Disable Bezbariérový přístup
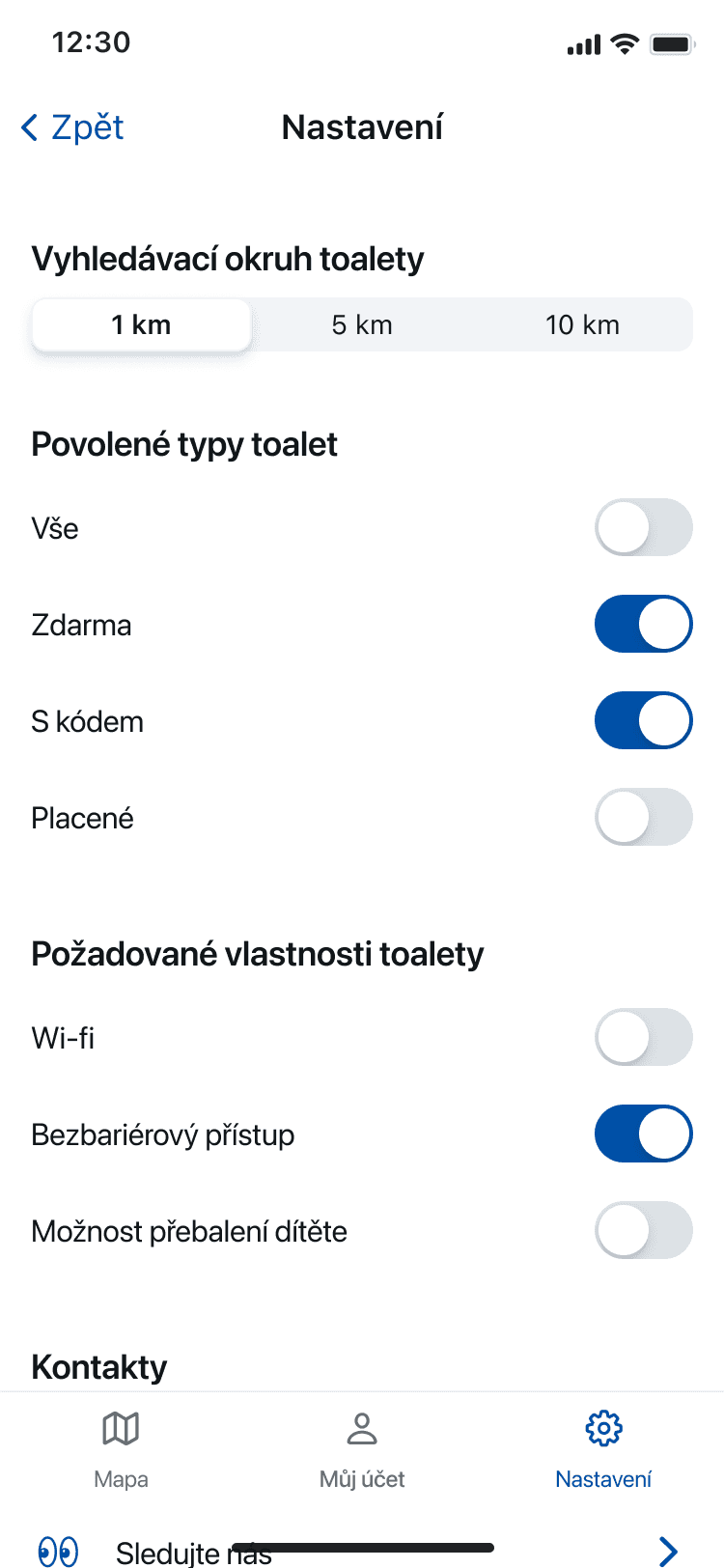The width and height of the screenshot is (724, 1568). tap(643, 1134)
